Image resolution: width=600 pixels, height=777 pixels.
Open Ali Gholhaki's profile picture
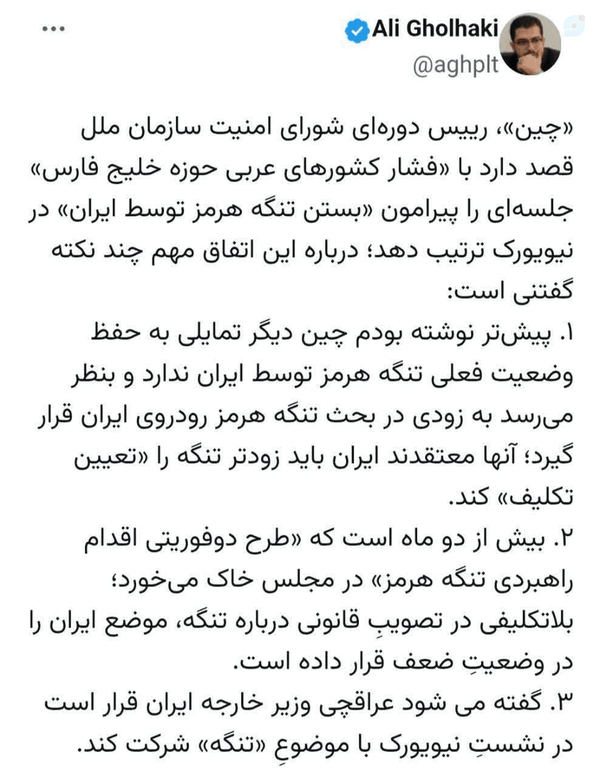tap(530, 44)
